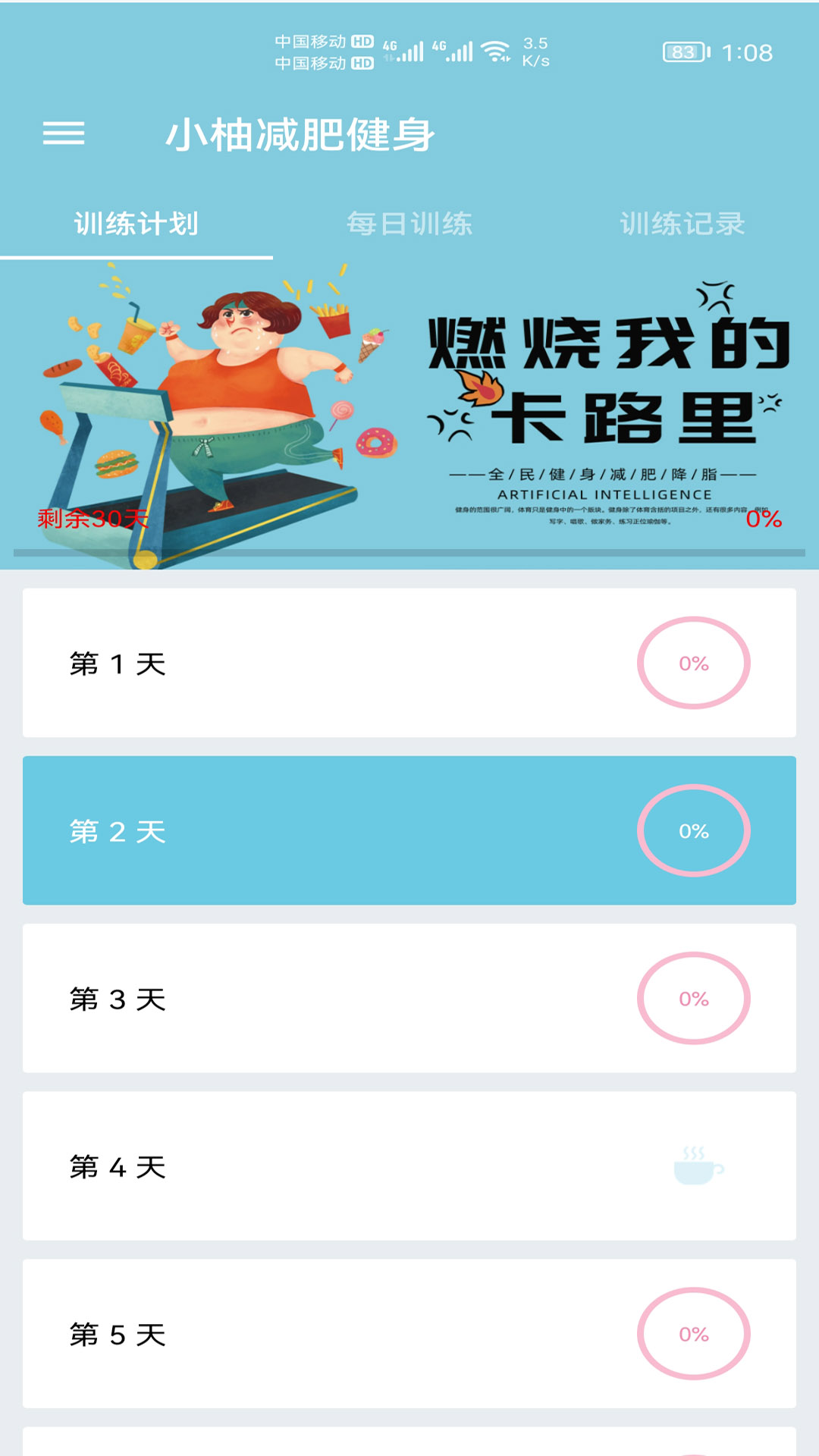Switch to the 训练记录 tab
819x1456 pixels.
(682, 224)
